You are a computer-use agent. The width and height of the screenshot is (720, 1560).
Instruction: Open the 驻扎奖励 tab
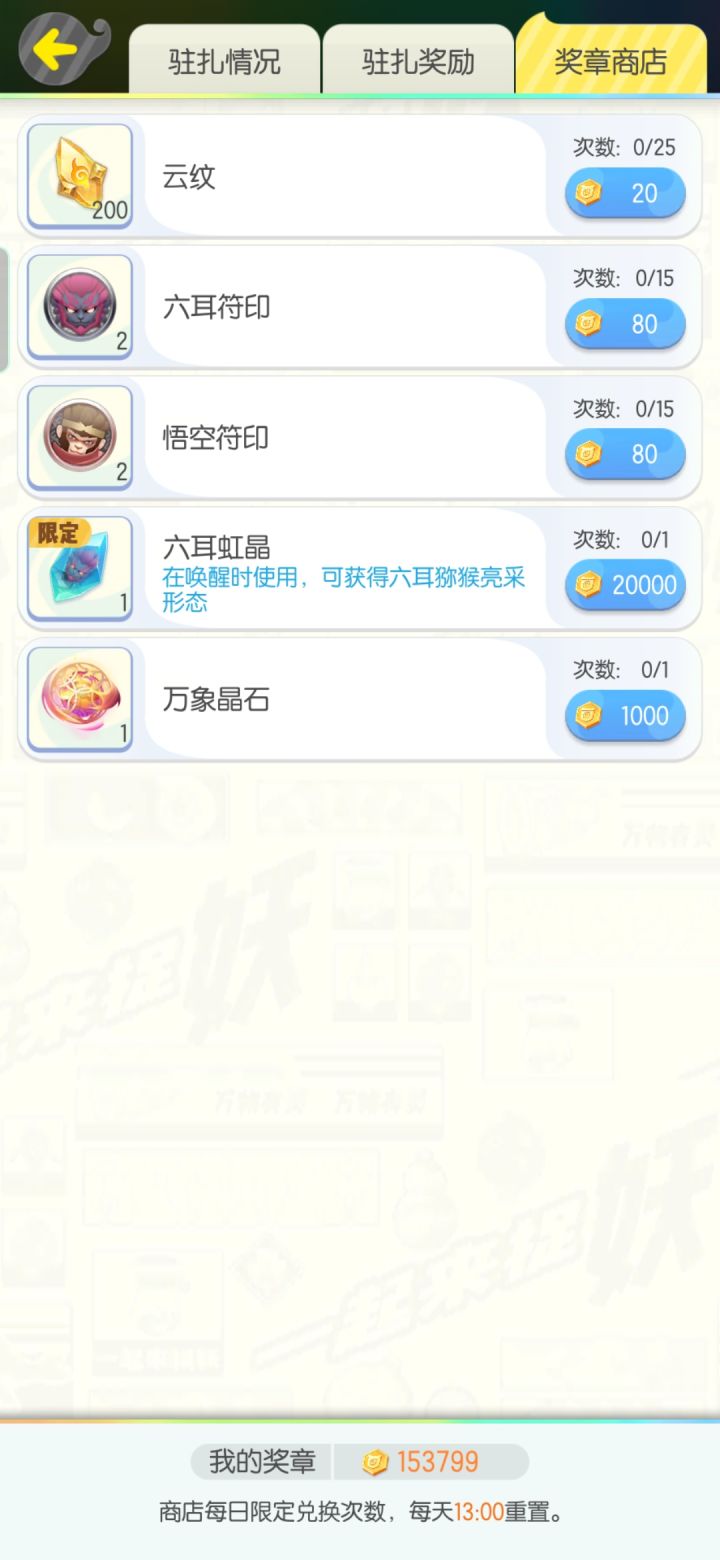coord(417,59)
